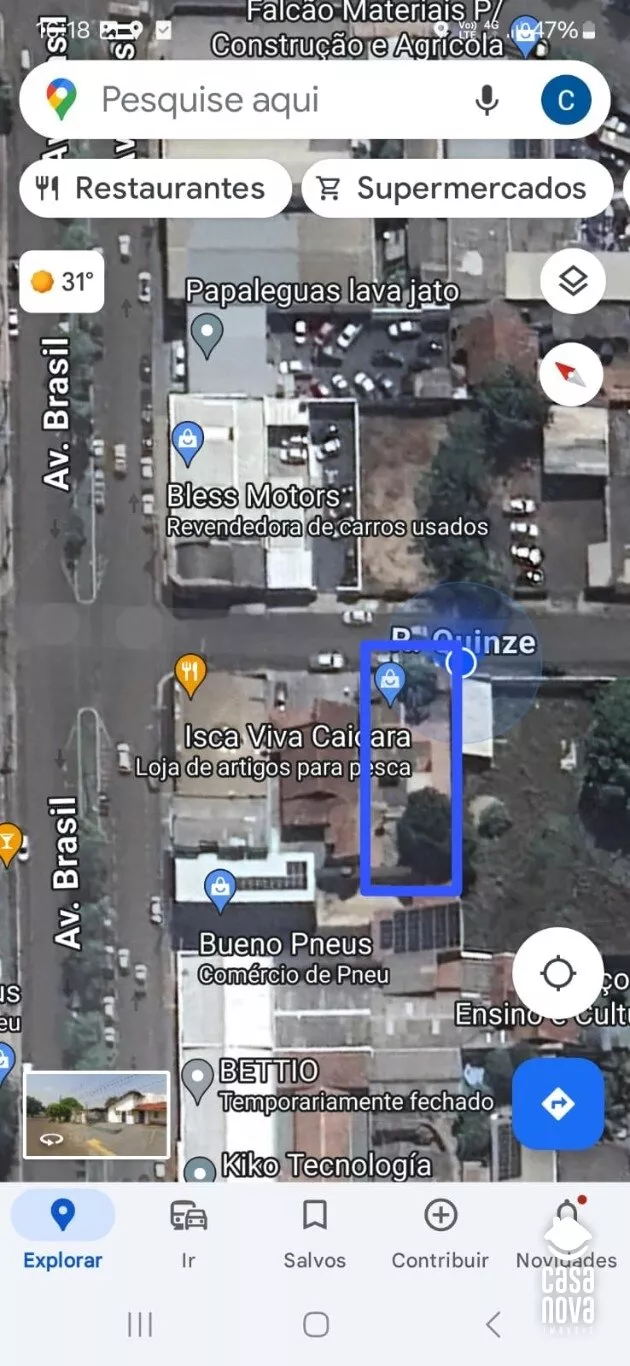The width and height of the screenshot is (630, 1366).
Task: Start voice search with the microphone
Action: pyautogui.click(x=487, y=100)
